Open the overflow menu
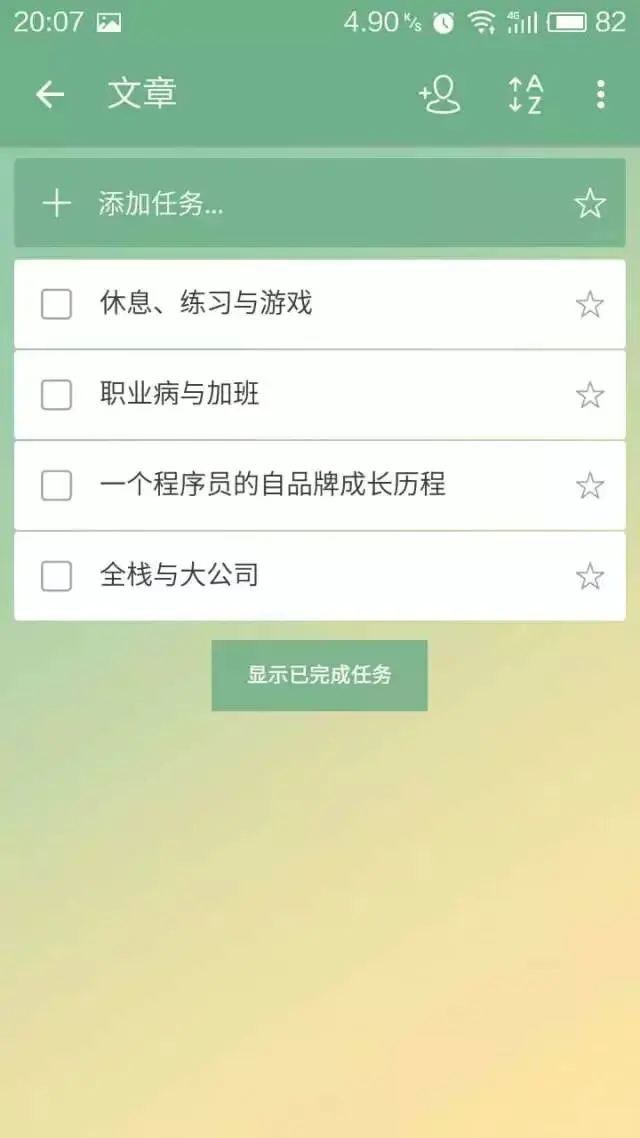Image resolution: width=640 pixels, height=1138 pixels. click(600, 95)
